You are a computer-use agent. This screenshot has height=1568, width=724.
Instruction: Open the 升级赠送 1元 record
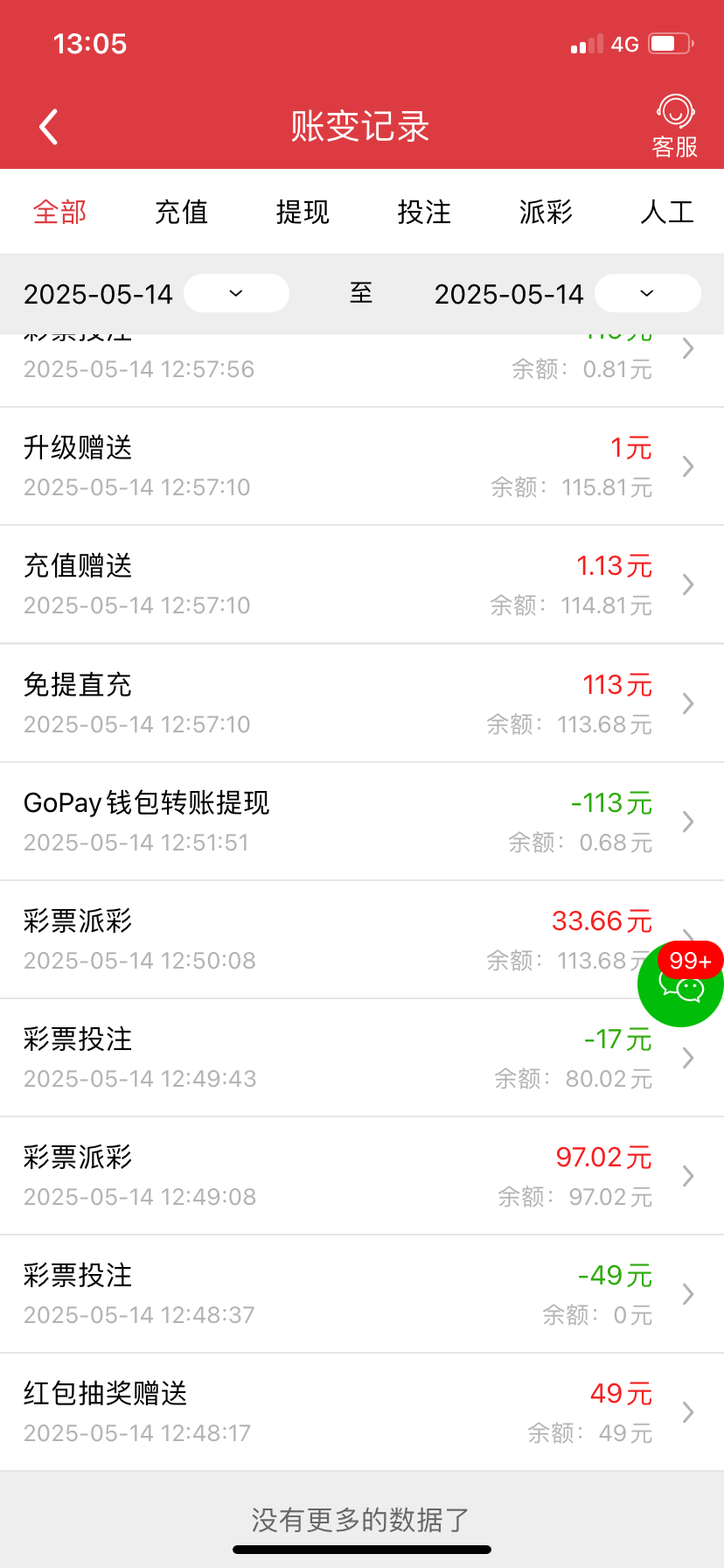(x=362, y=466)
